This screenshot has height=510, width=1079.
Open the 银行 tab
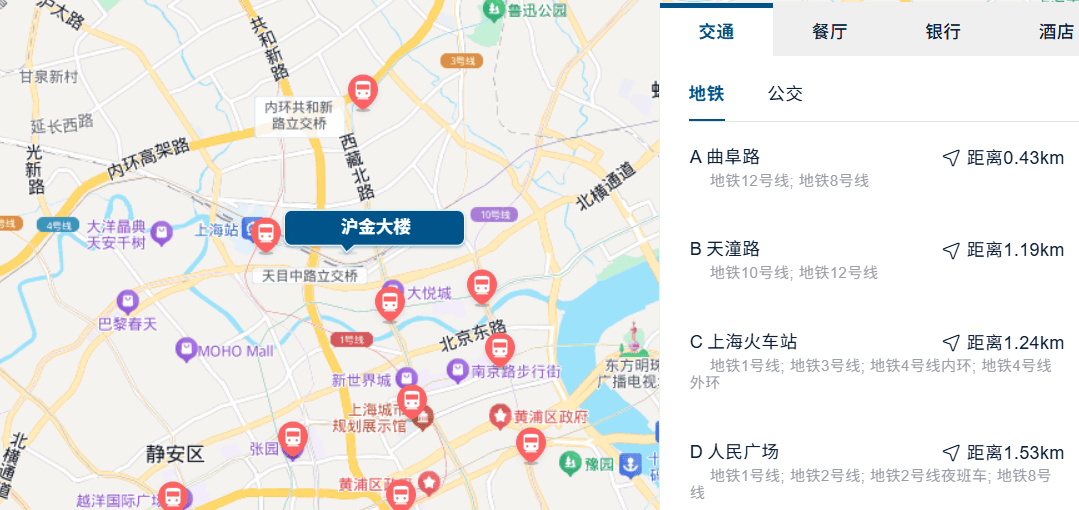(x=943, y=31)
